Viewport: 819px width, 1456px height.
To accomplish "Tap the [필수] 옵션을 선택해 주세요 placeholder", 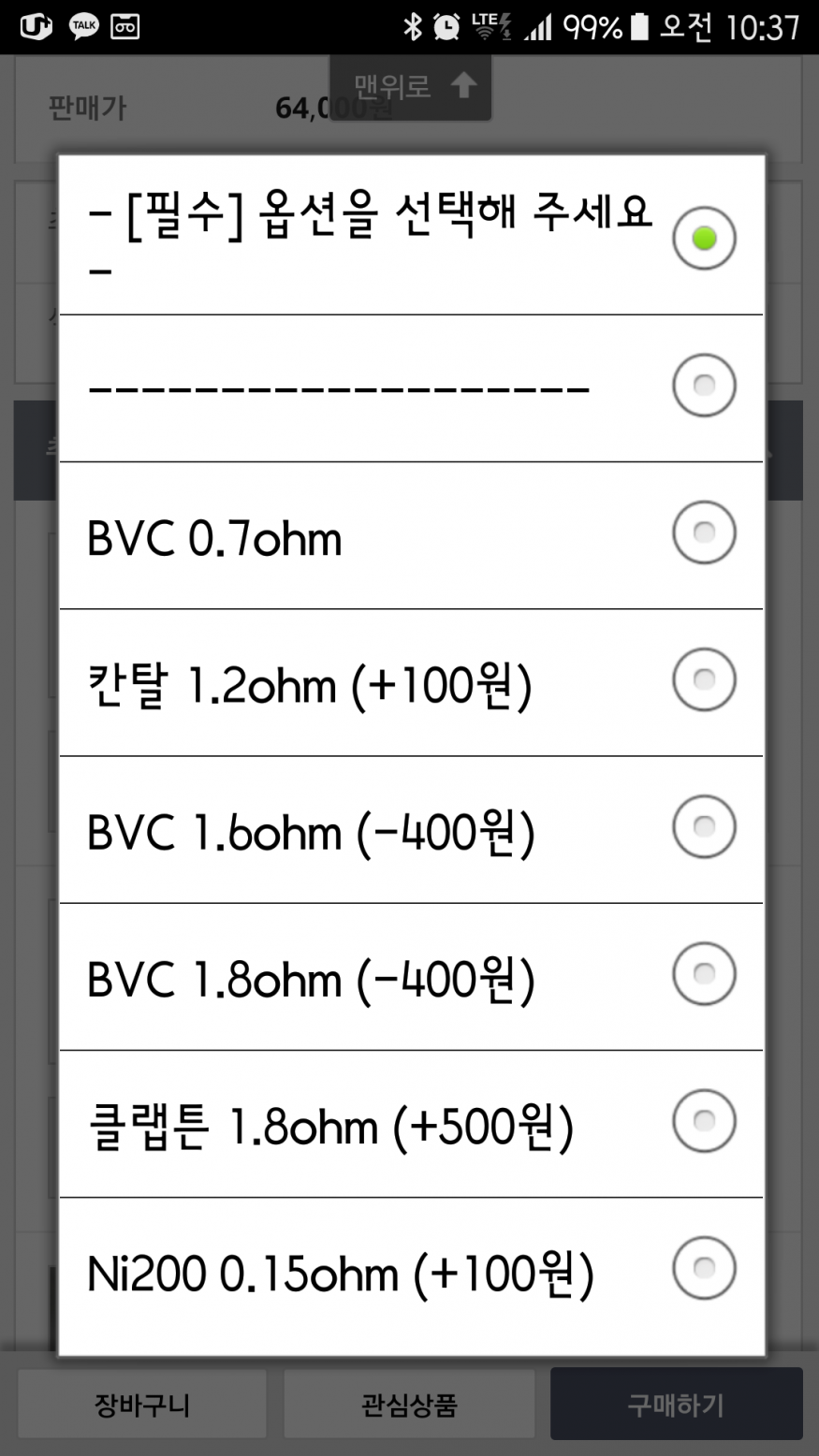I will [x=411, y=237].
